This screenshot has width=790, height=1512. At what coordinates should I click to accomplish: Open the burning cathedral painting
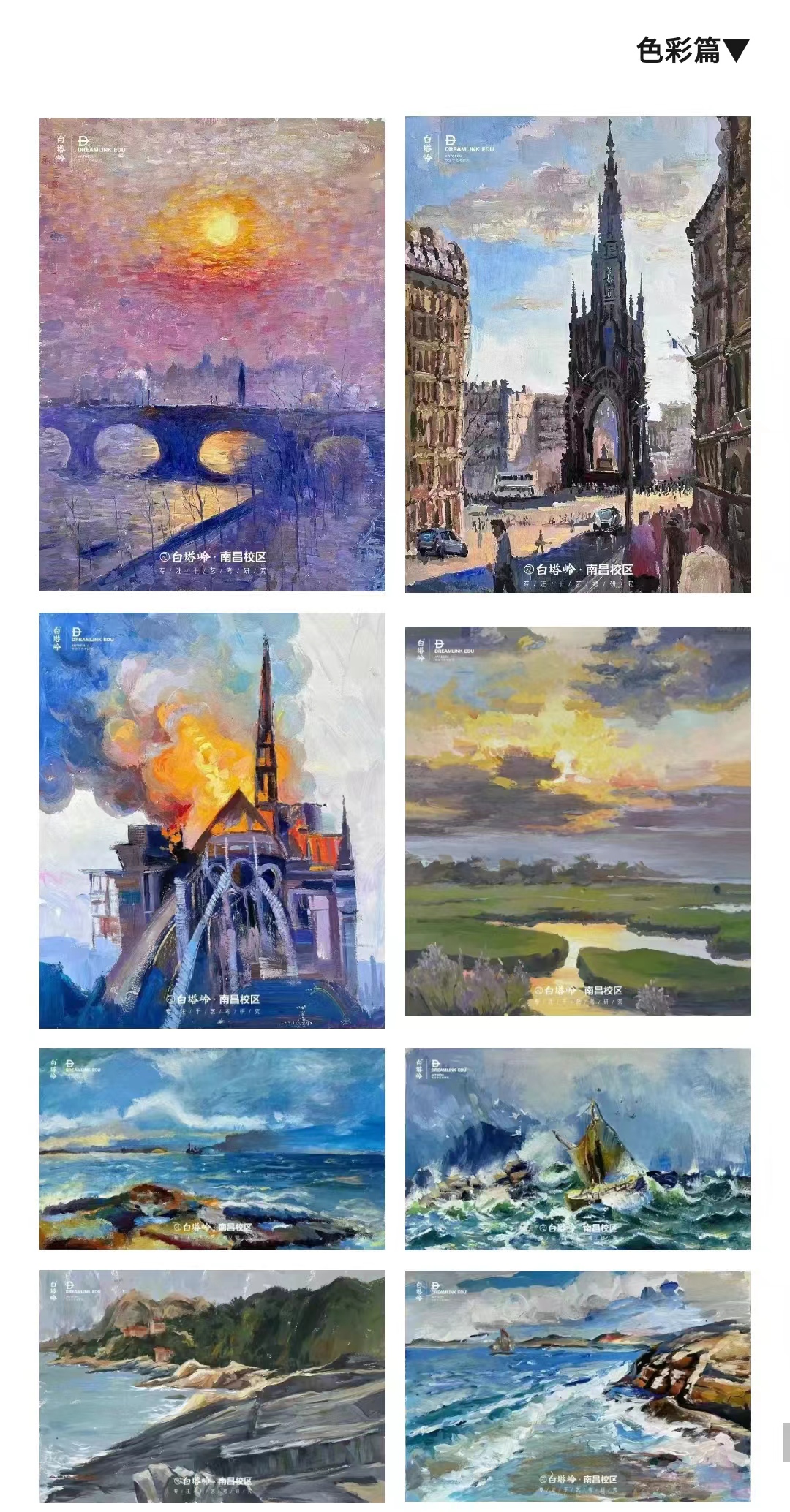click(212, 820)
